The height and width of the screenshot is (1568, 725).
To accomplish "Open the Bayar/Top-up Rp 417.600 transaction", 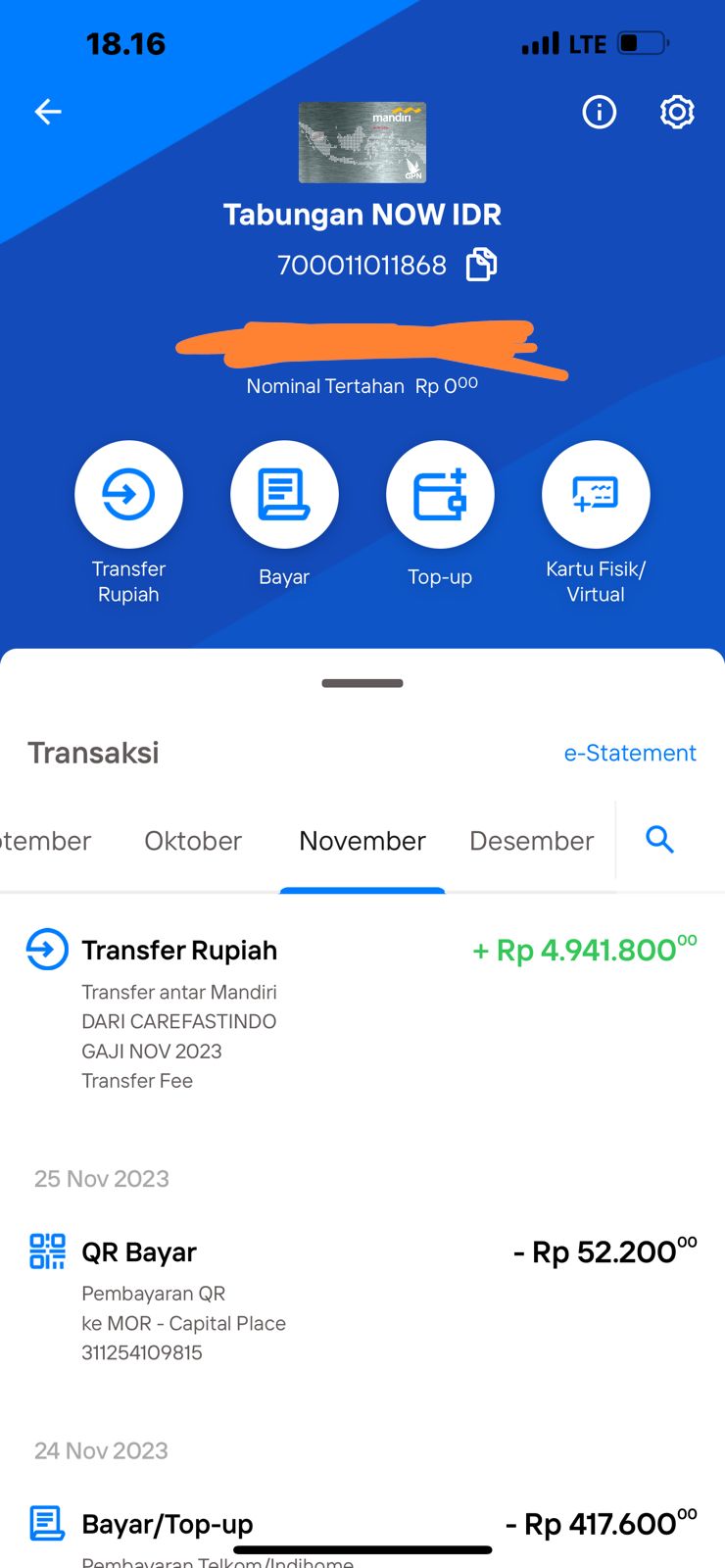I will [362, 1534].
